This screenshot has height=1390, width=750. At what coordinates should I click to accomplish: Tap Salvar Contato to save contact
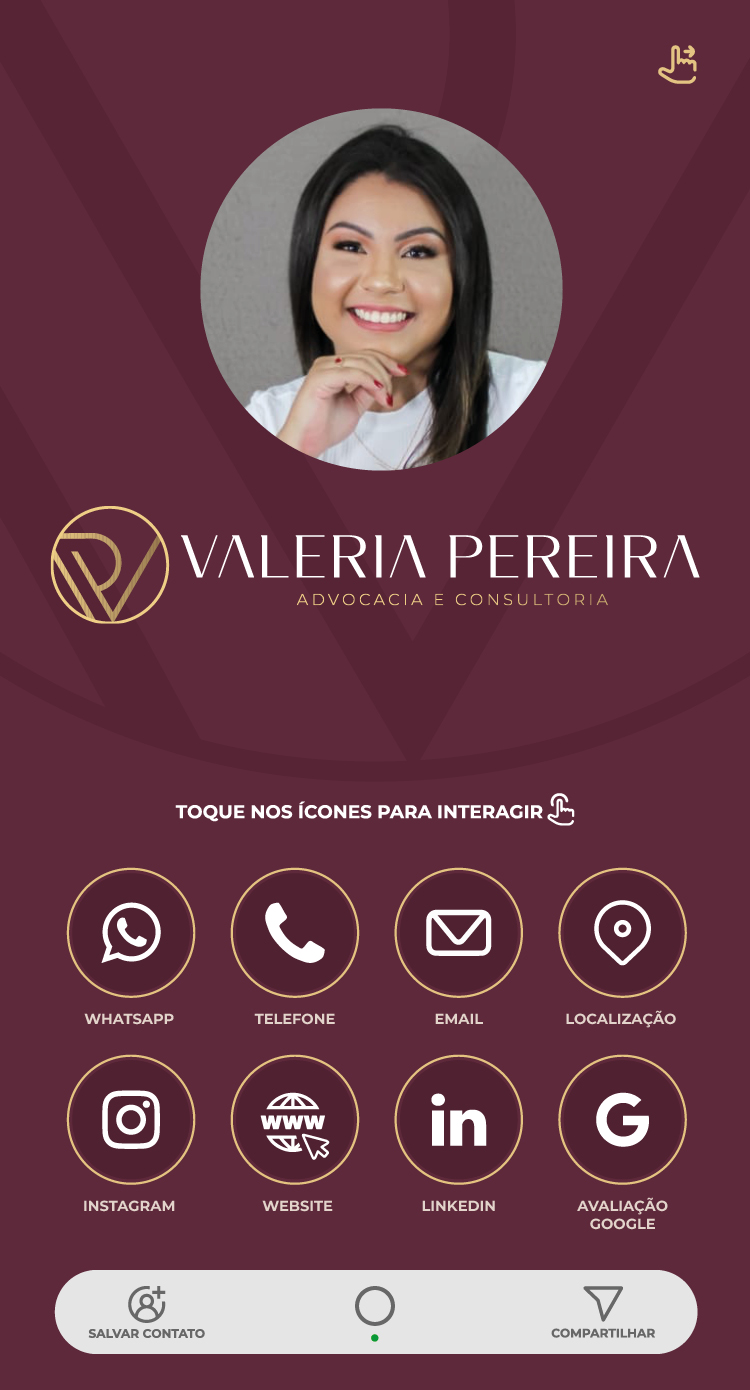pyautogui.click(x=147, y=1312)
